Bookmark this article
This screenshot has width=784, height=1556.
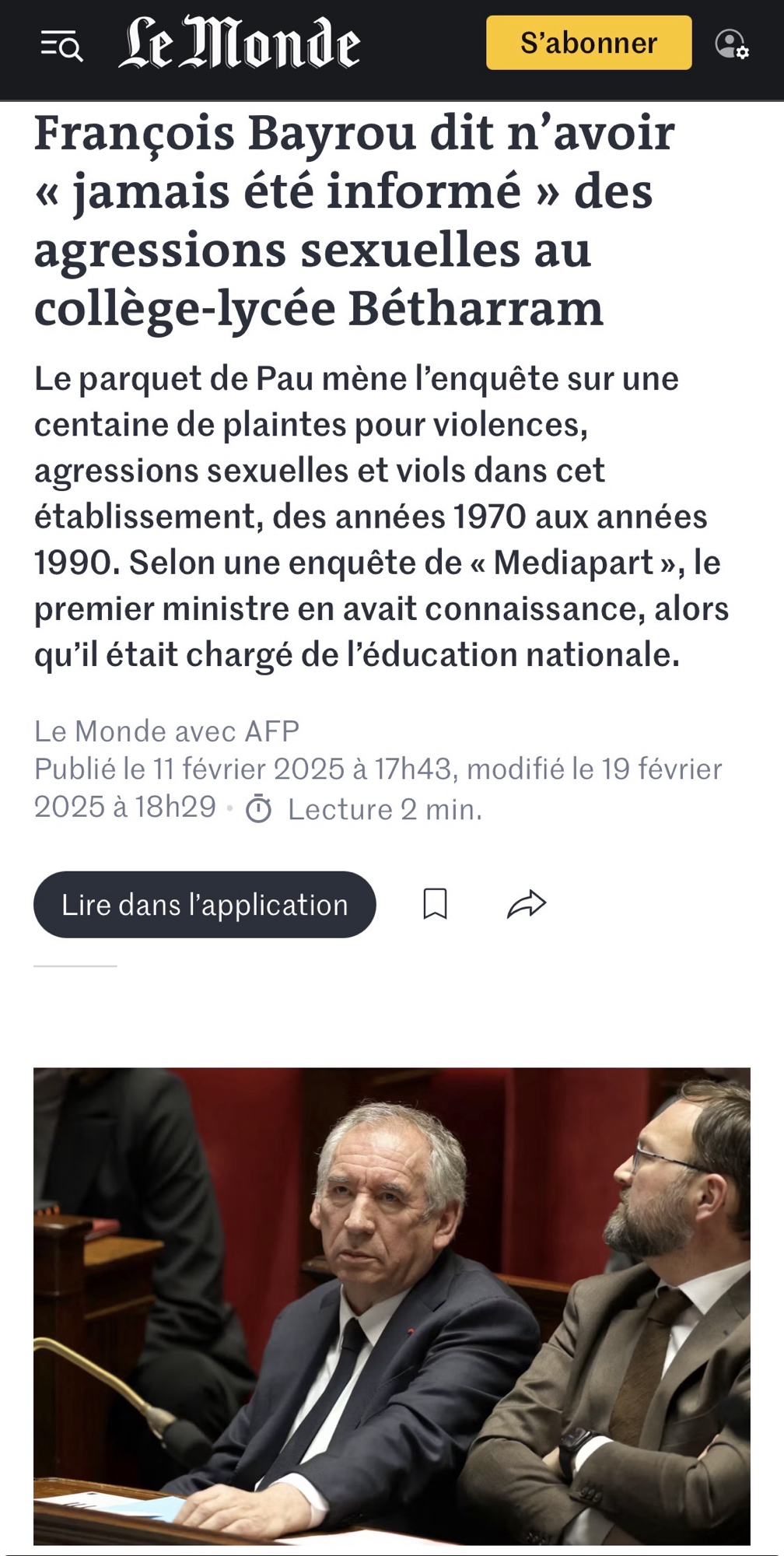[x=435, y=904]
